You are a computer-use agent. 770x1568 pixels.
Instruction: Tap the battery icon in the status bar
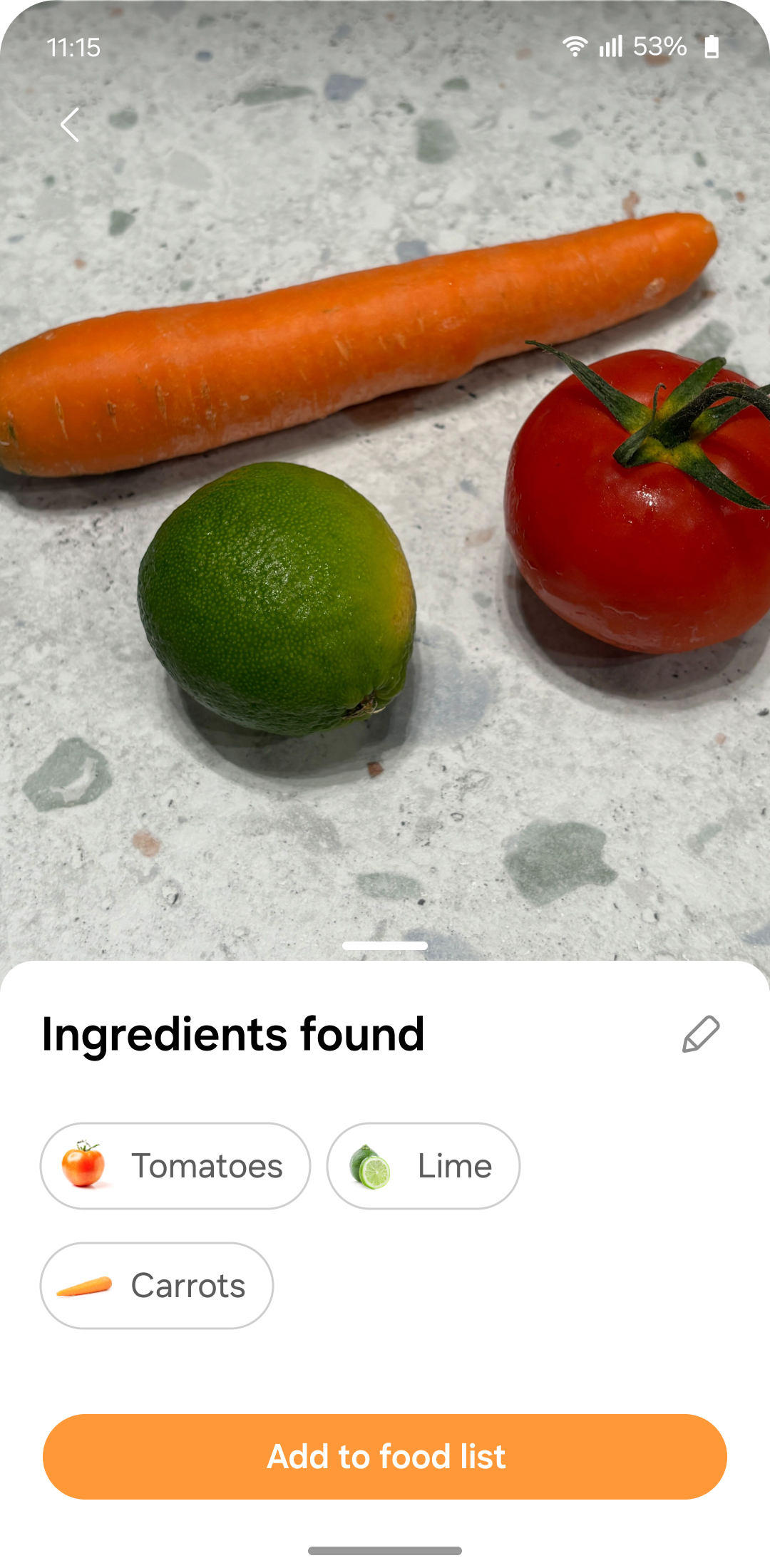[713, 46]
